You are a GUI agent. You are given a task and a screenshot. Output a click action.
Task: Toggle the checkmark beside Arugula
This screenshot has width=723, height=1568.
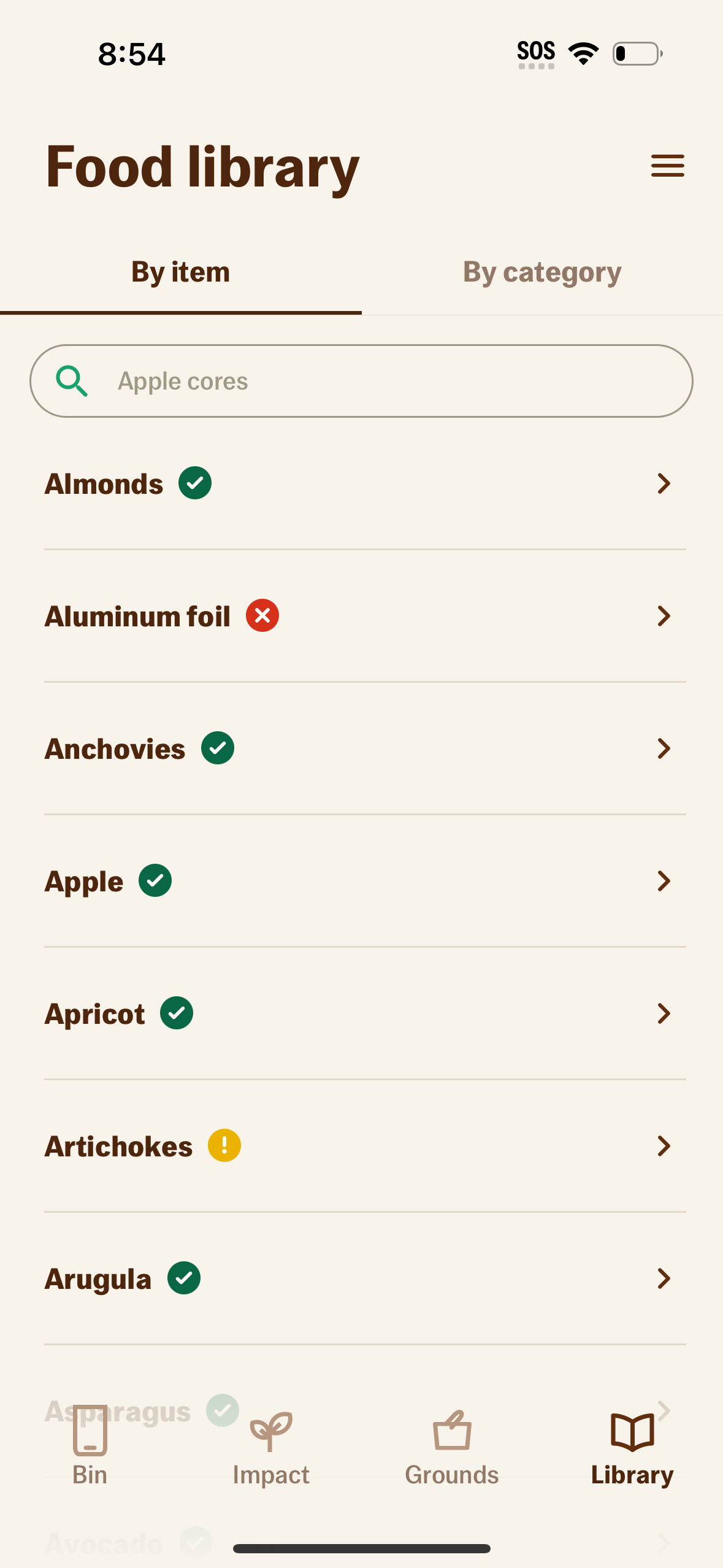point(185,1278)
